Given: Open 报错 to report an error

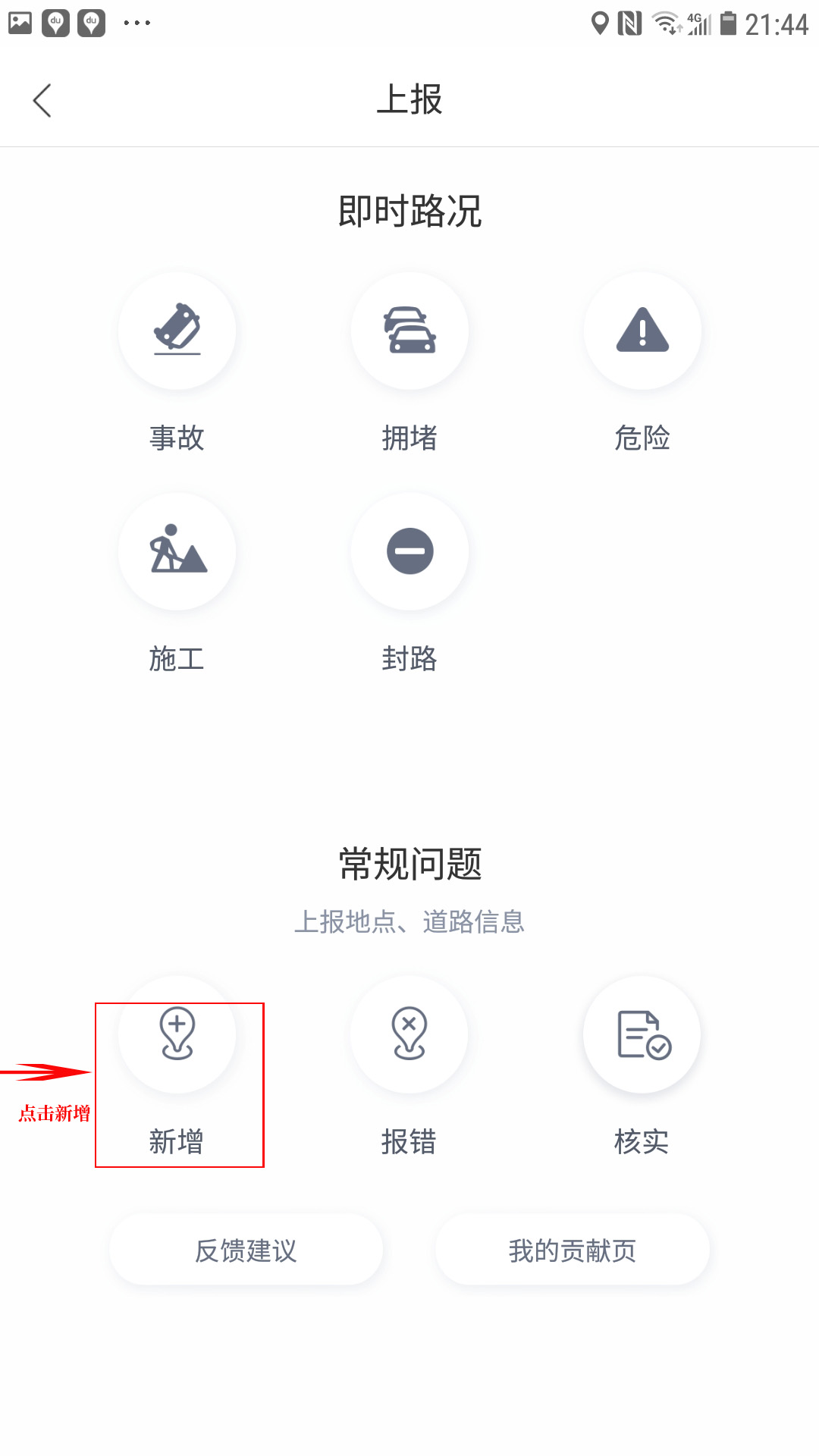Looking at the screenshot, I should coord(409,1035).
